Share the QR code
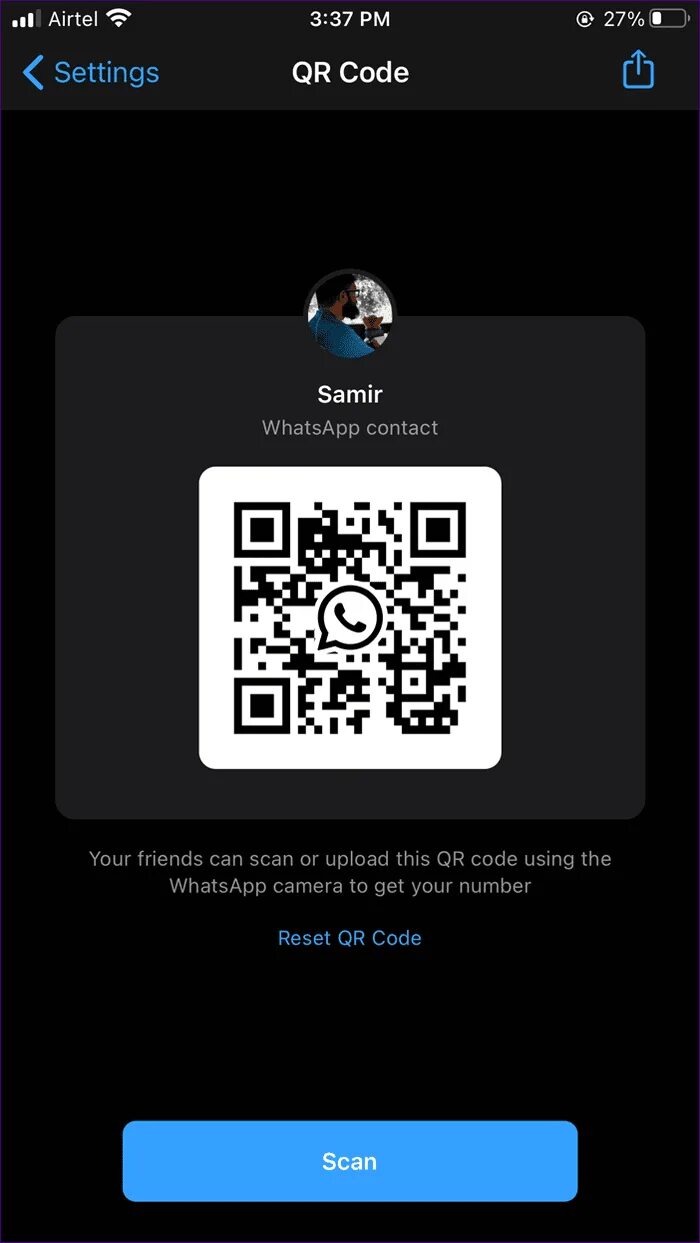The height and width of the screenshot is (1243, 700). (638, 71)
